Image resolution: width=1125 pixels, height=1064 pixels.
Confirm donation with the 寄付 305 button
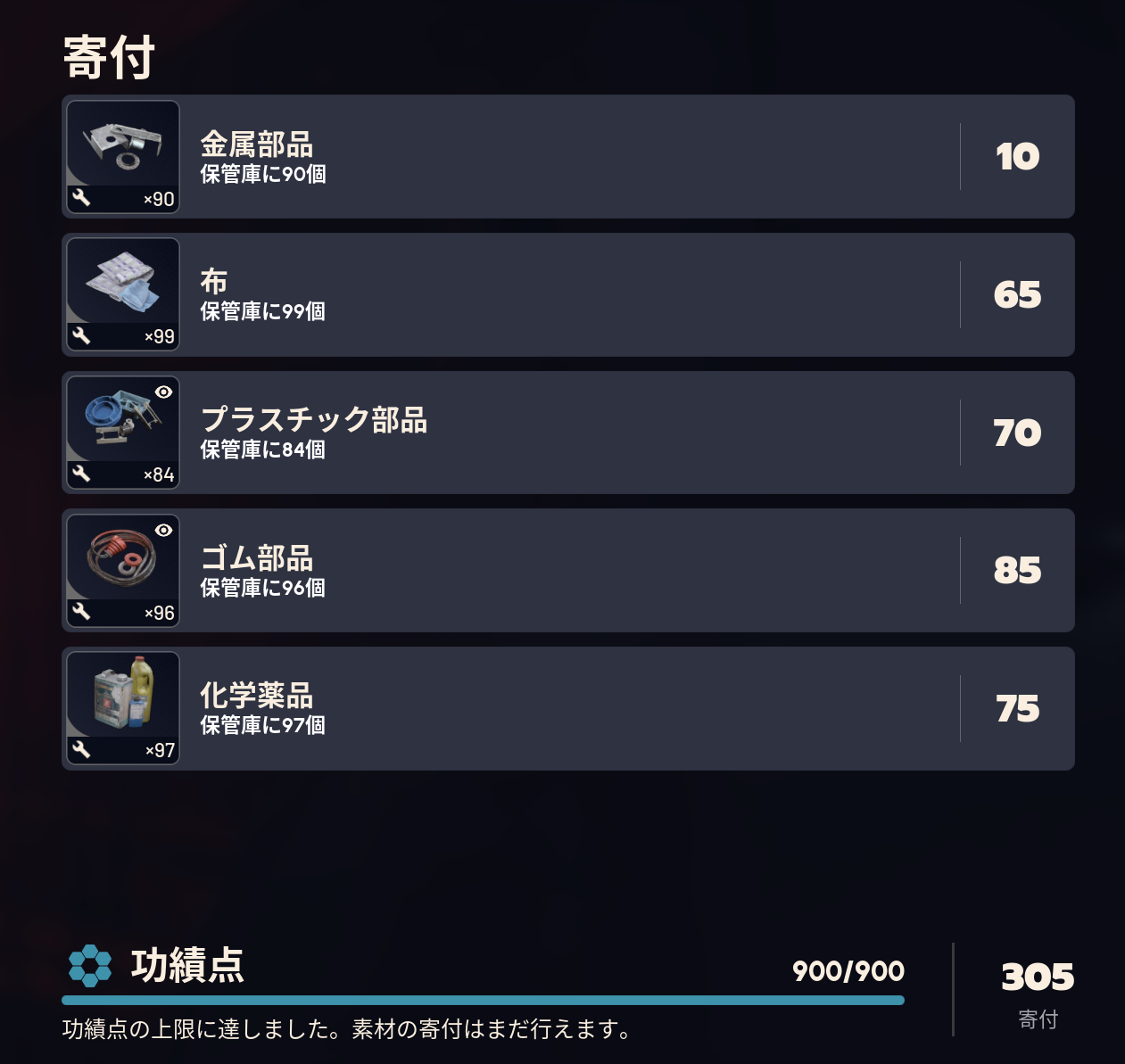click(1037, 993)
